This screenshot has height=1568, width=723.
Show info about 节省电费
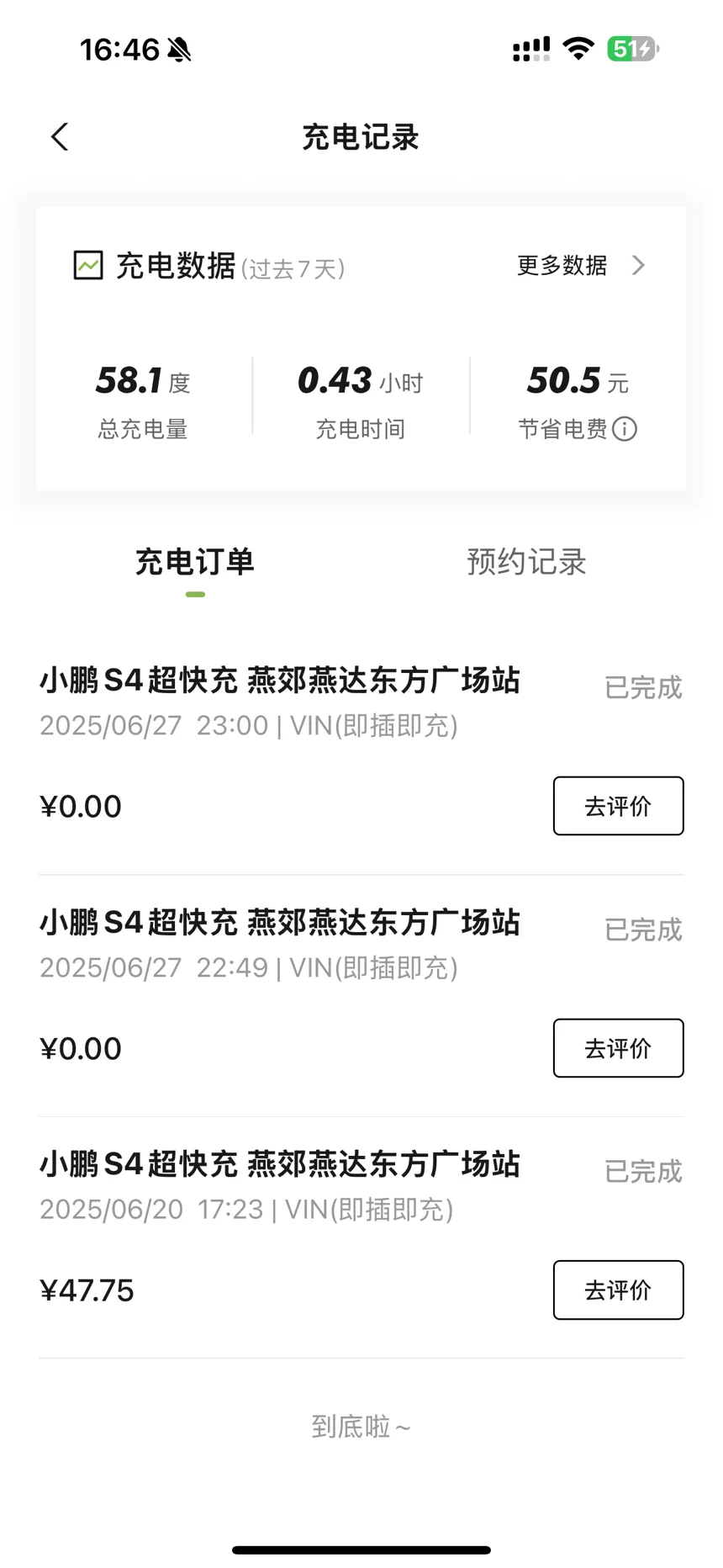click(625, 429)
